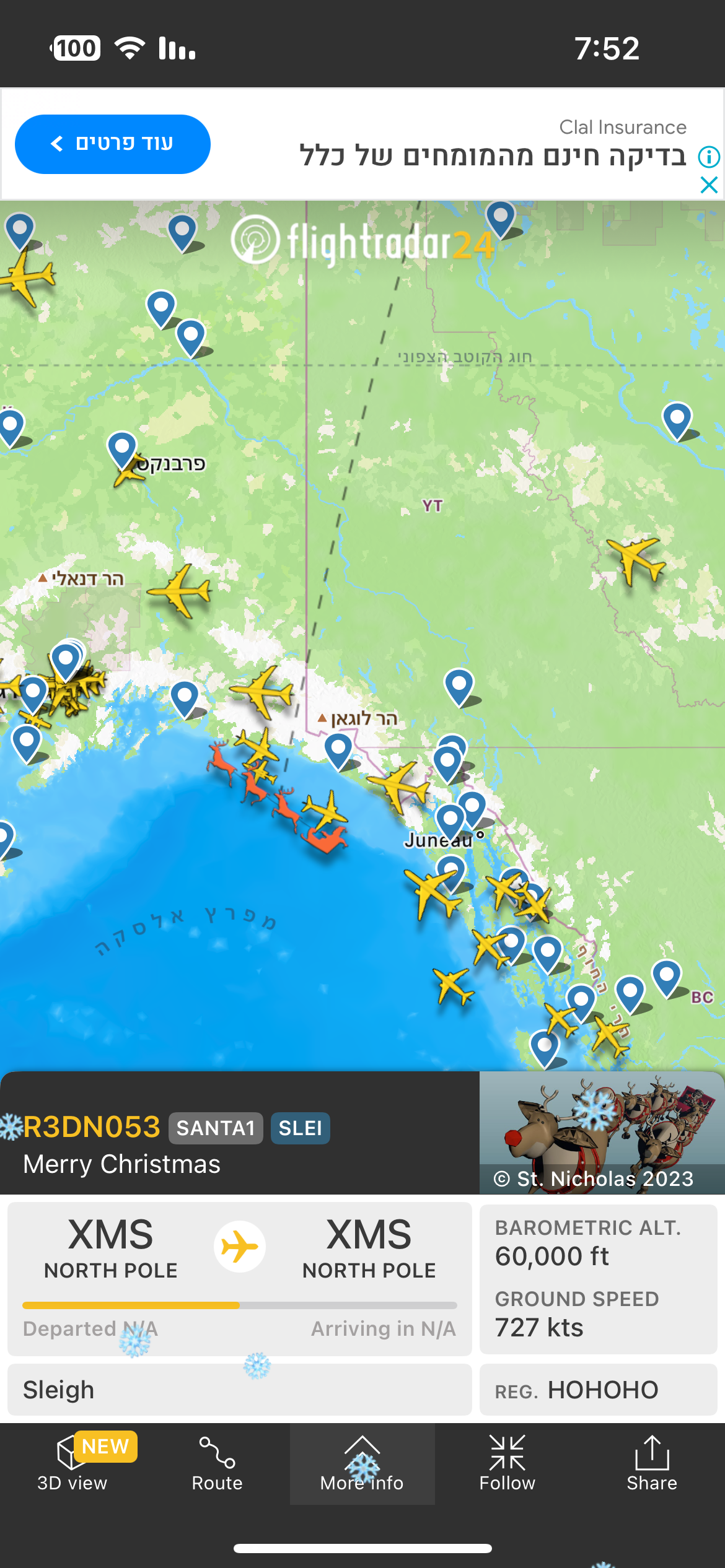Expand More info panel

click(362, 1464)
